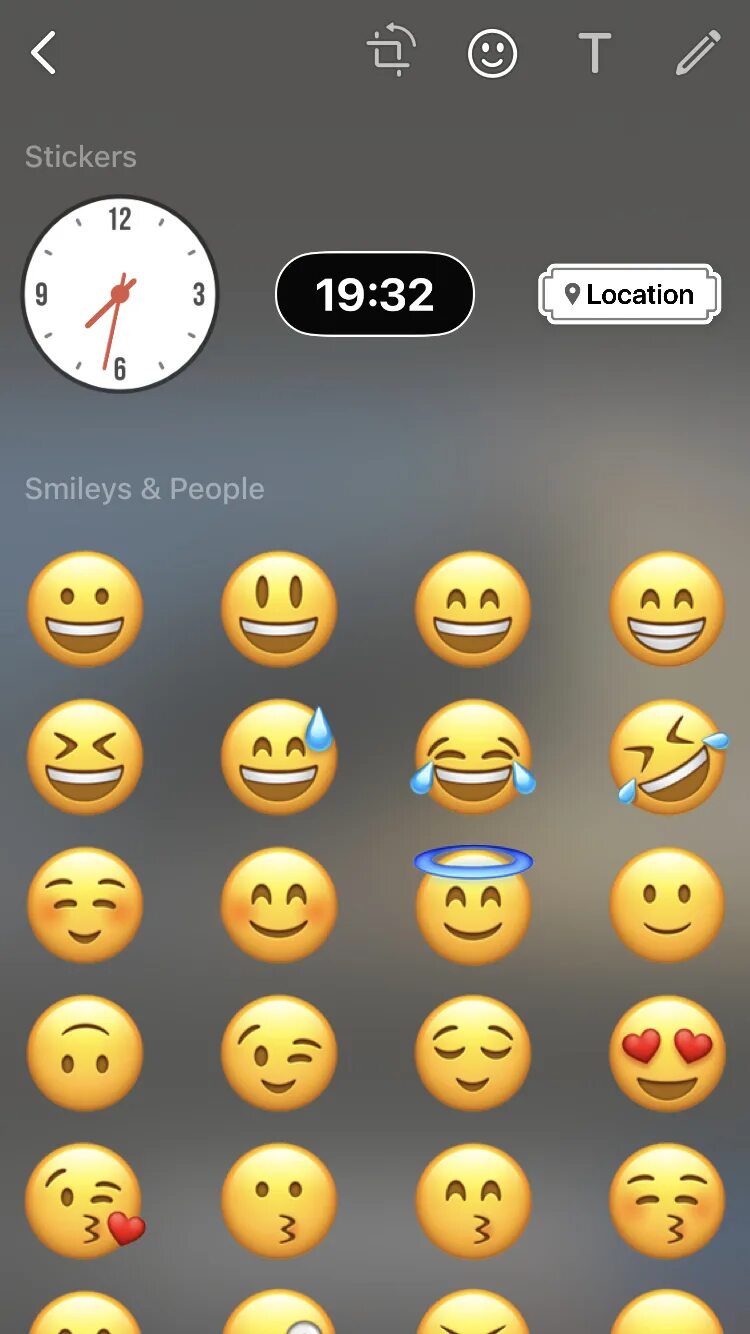
Task: Choose the grinning face with sweat emoji
Action: [279, 757]
